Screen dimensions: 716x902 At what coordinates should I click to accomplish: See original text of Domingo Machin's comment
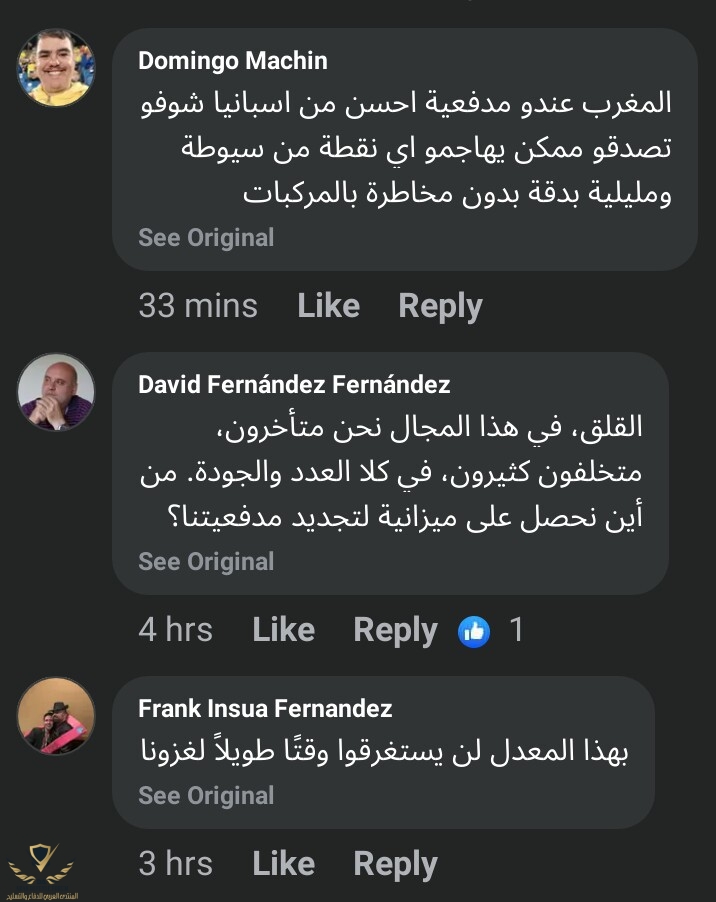point(206,238)
